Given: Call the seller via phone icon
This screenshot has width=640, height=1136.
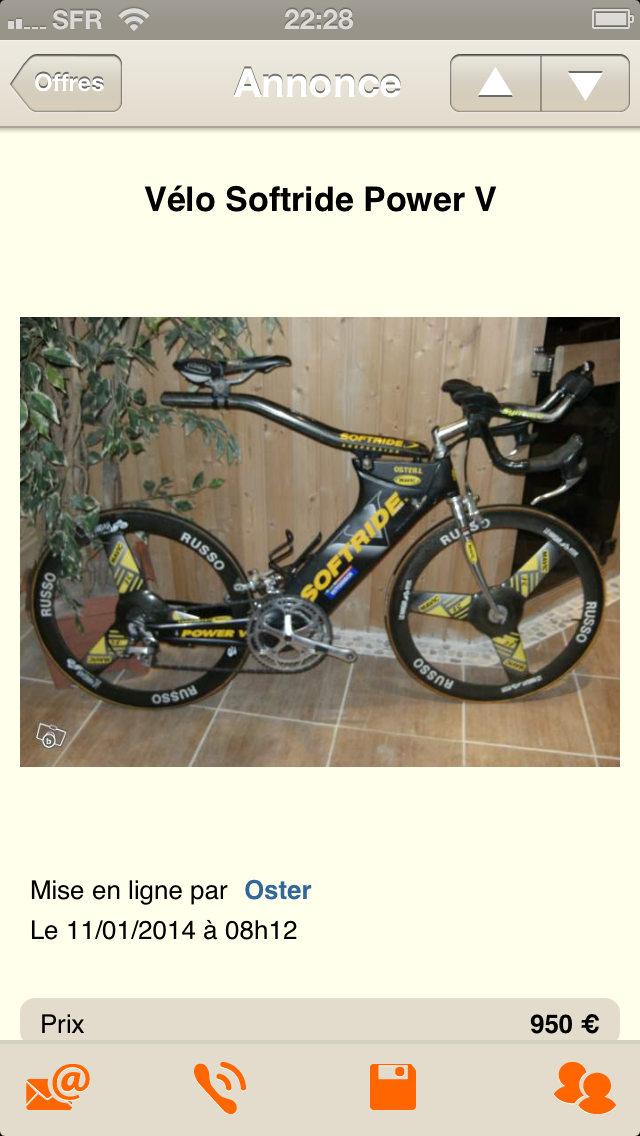Looking at the screenshot, I should pos(218,1087).
